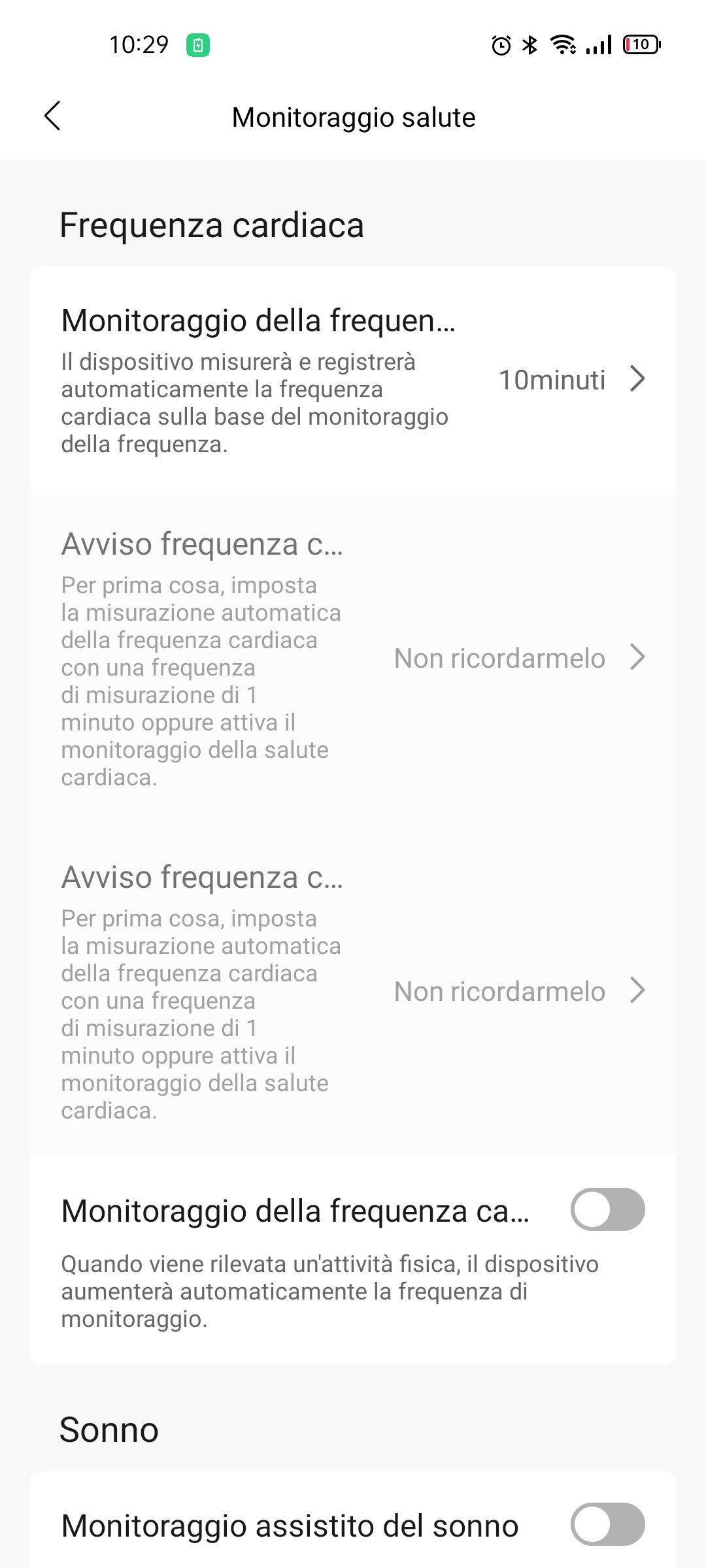Open the 10minuti heart rate monitoring interval
This screenshot has width=706, height=1568.
(x=571, y=380)
